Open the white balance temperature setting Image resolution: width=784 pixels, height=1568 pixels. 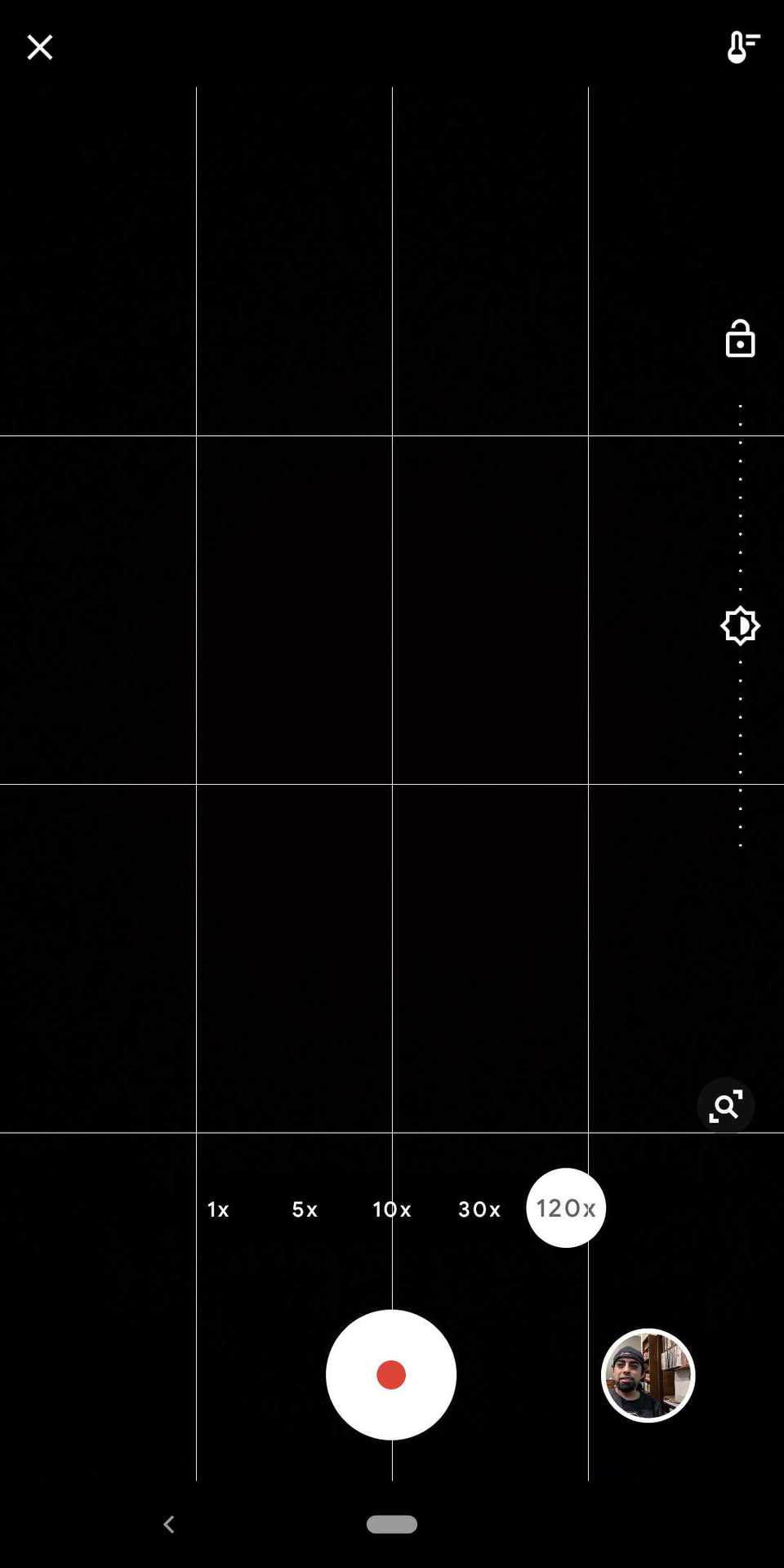[742, 47]
